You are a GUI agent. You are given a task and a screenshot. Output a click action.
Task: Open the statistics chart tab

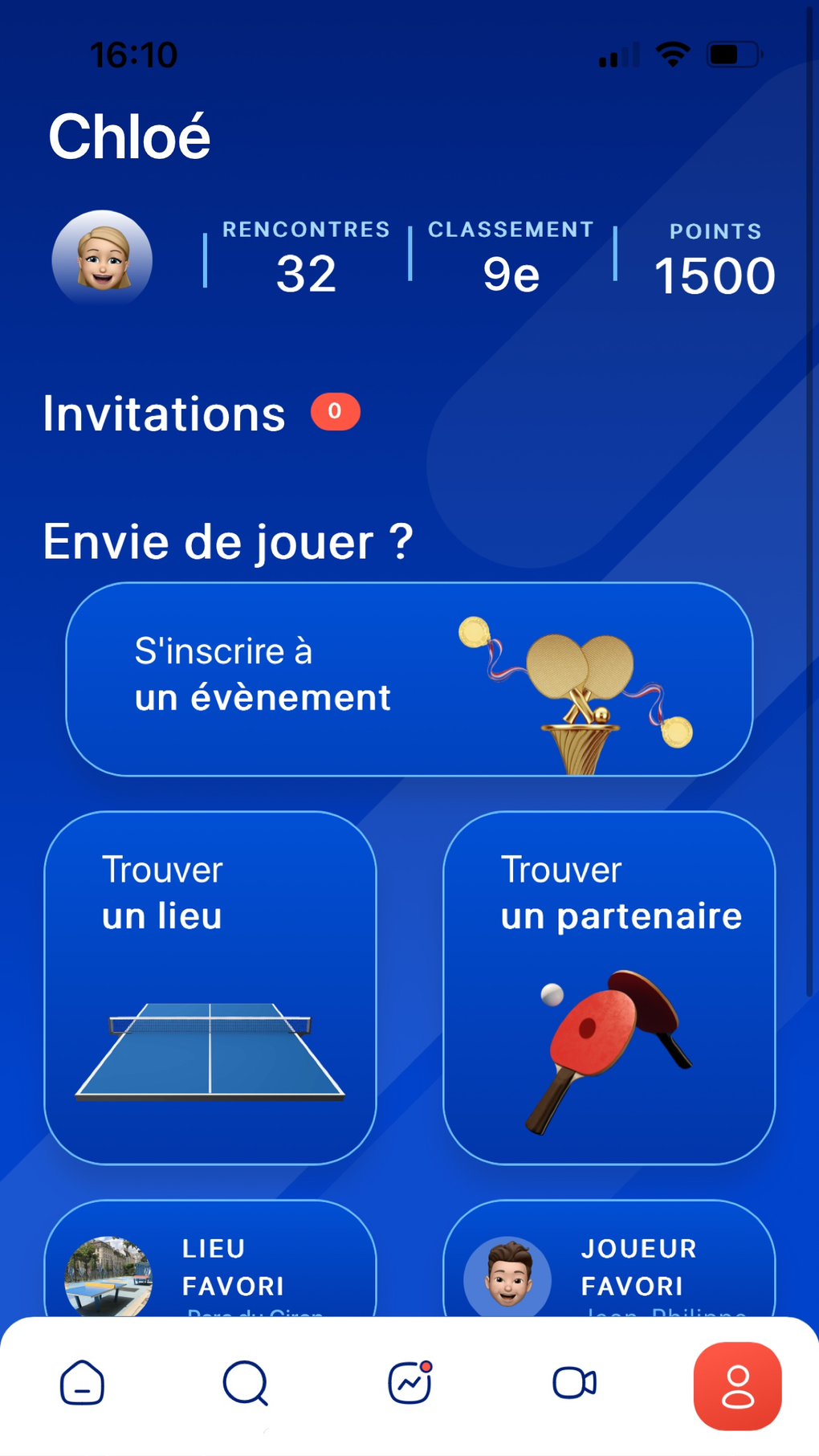point(410,1382)
